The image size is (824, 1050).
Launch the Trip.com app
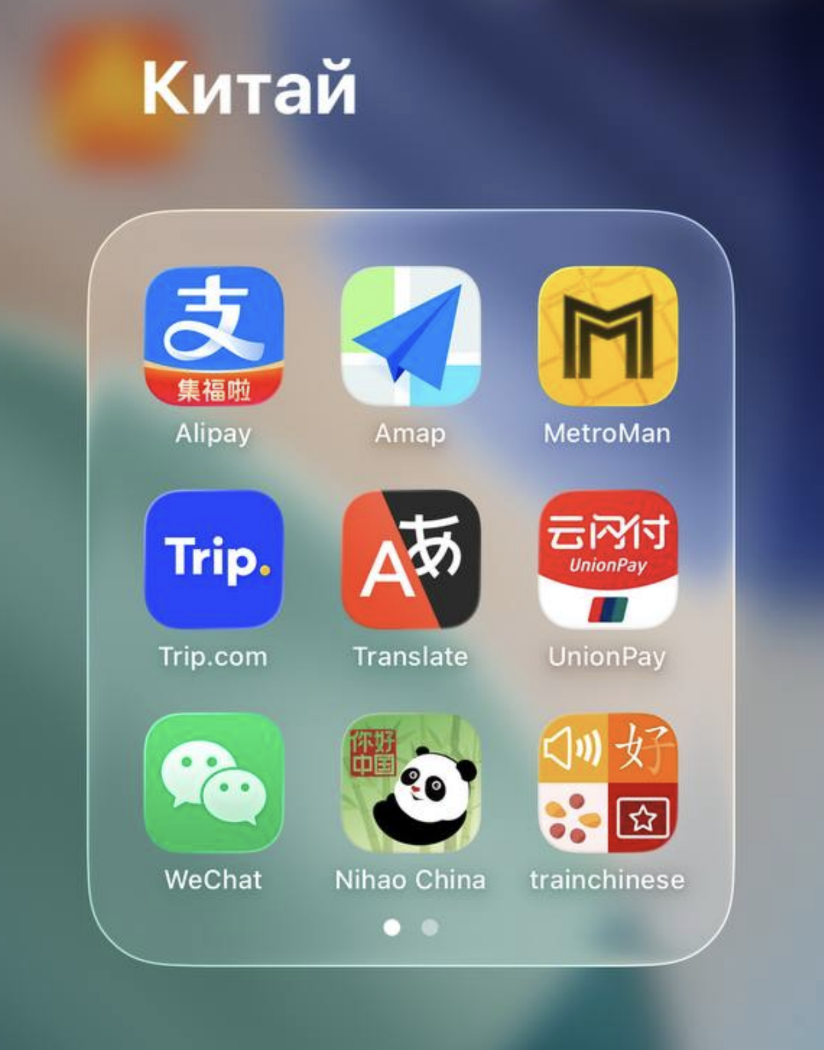point(214,558)
